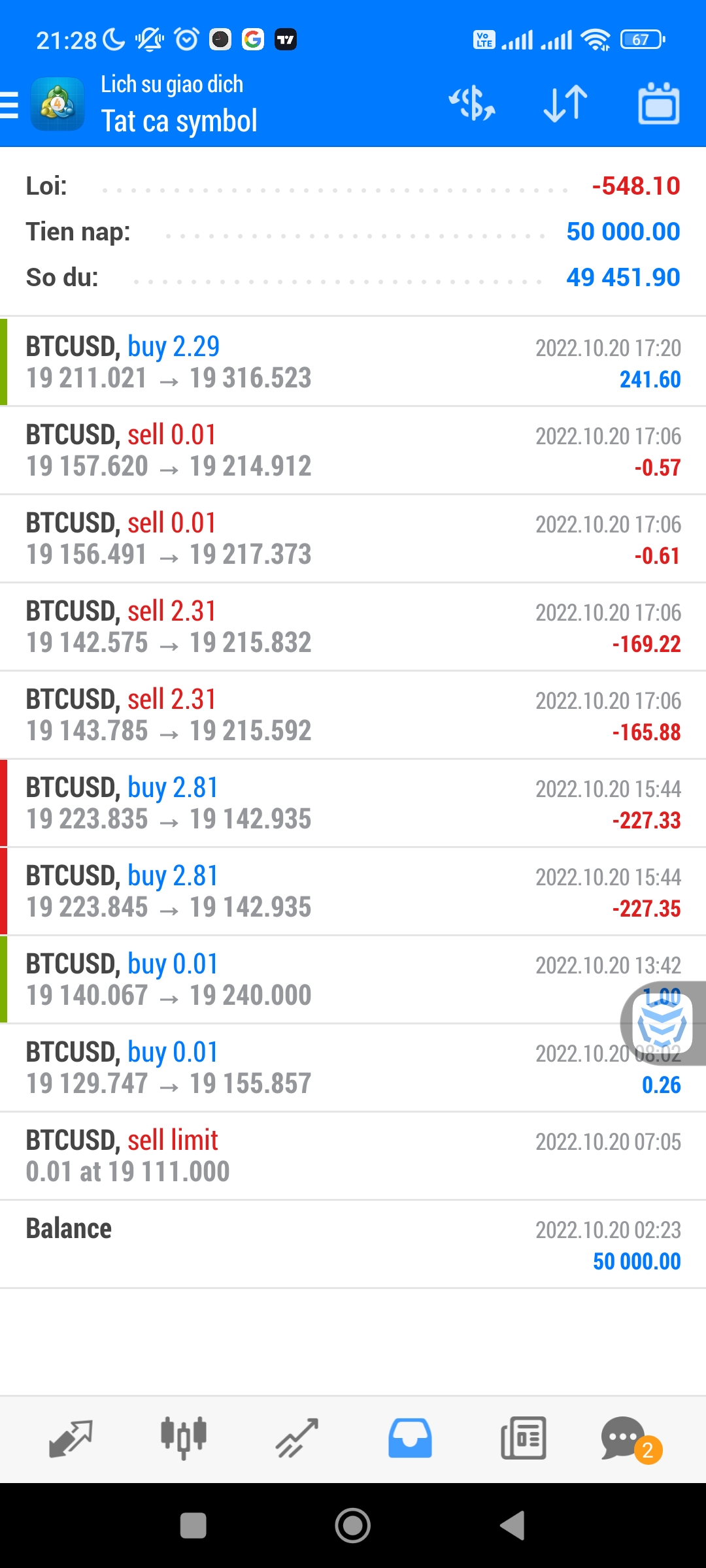706x1568 pixels.
Task: Open the BTCUSD sell limit order row
Action: pos(353,1156)
